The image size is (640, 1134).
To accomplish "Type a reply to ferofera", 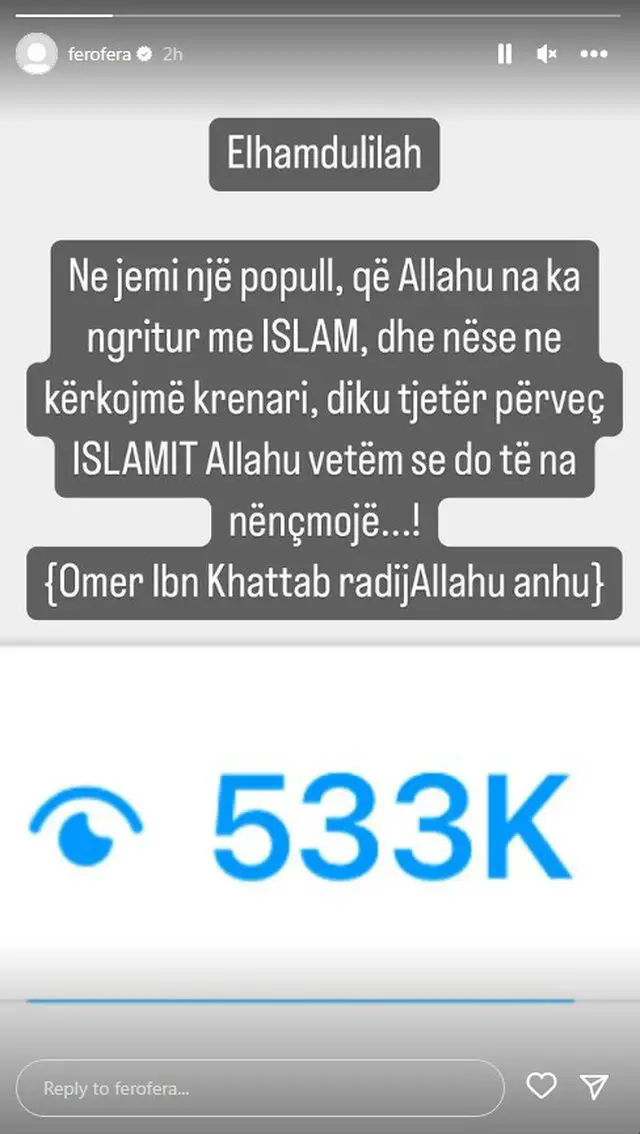I will click(260, 1088).
